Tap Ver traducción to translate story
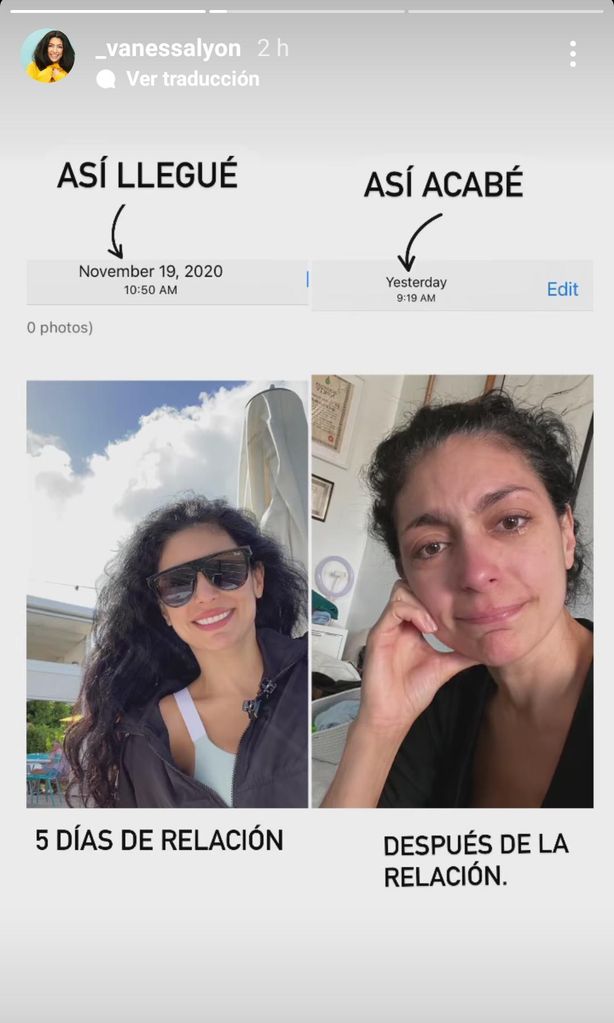The height and width of the screenshot is (1023, 614). coord(192,79)
